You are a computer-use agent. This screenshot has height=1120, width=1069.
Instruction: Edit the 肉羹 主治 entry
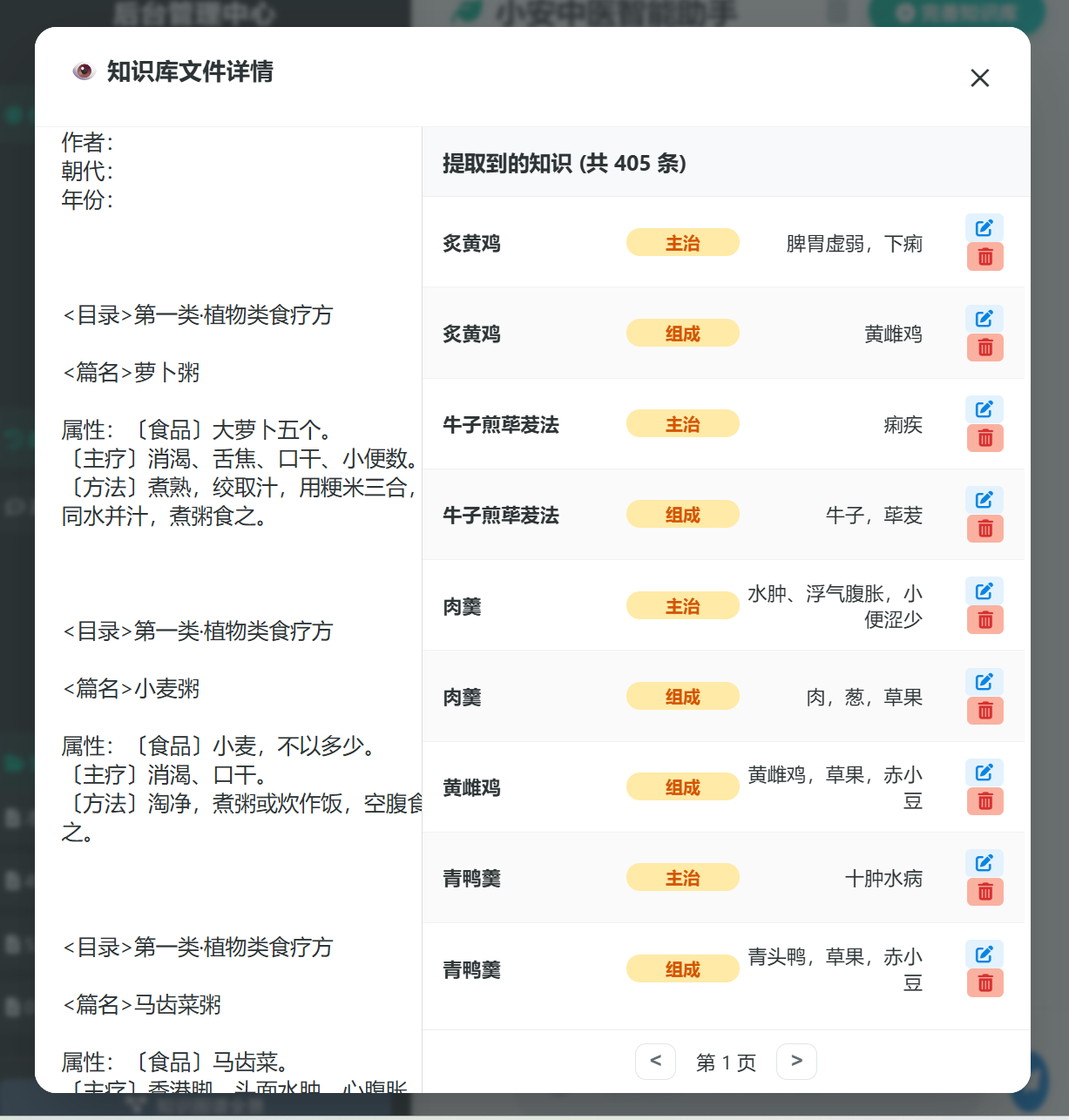click(984, 590)
